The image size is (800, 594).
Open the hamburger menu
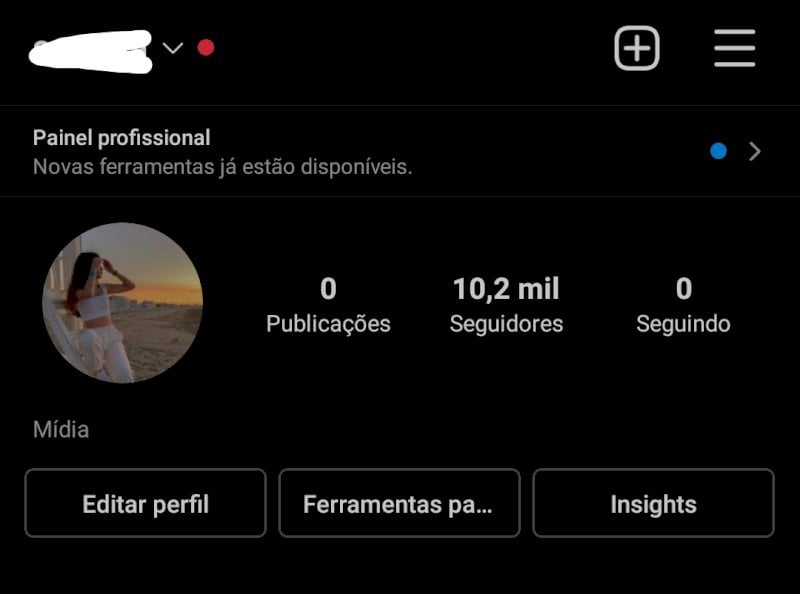[x=734, y=48]
